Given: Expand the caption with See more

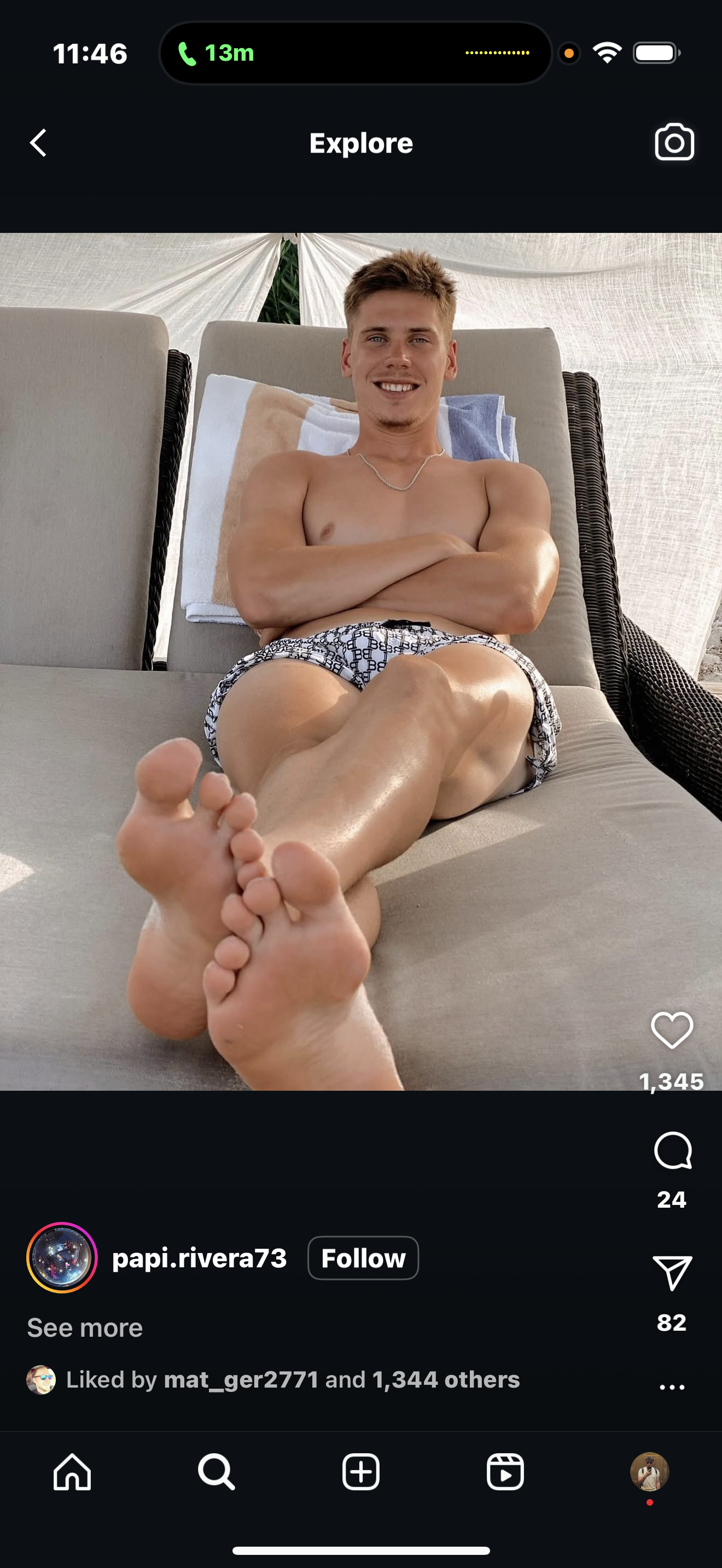Looking at the screenshot, I should click(85, 1327).
